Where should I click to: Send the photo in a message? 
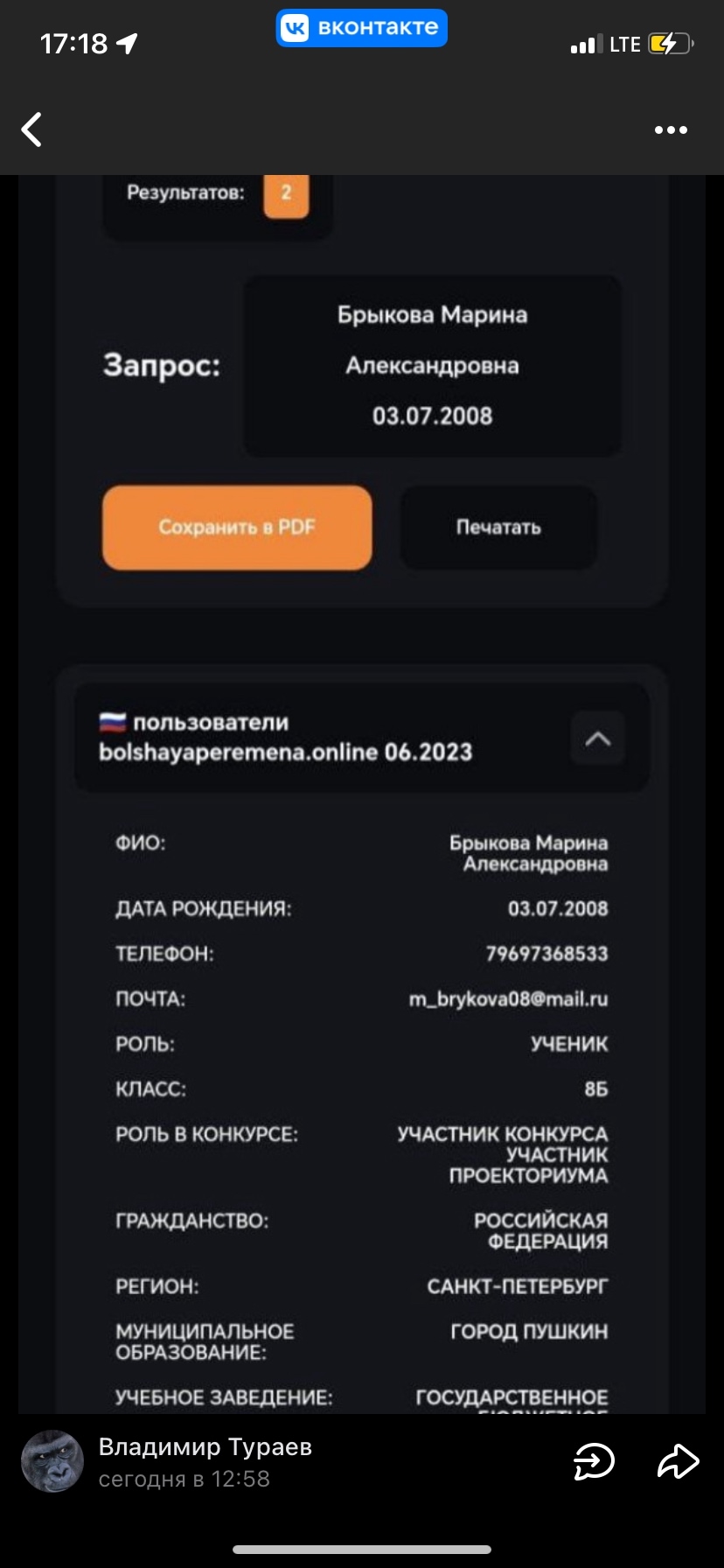point(594,1461)
